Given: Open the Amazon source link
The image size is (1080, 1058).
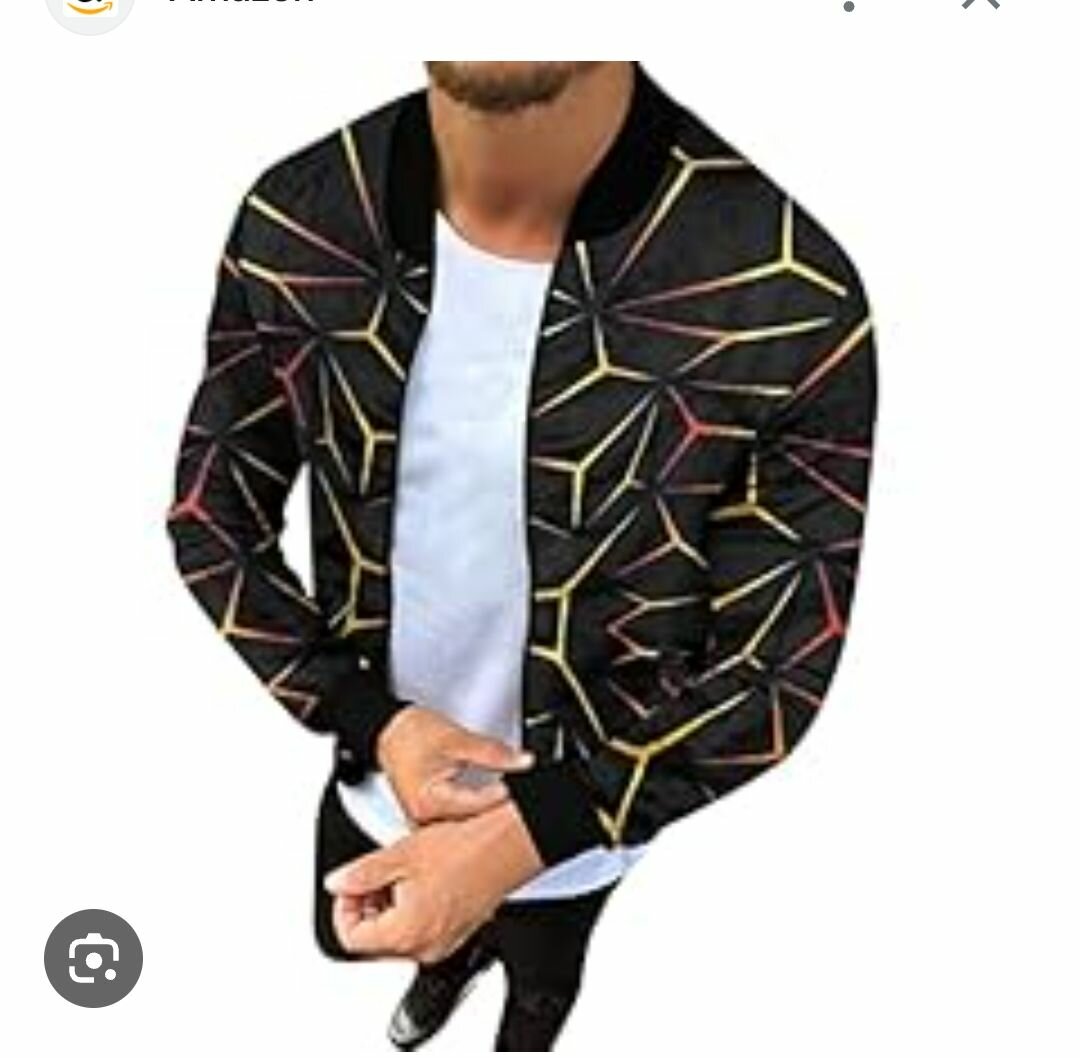Looking at the screenshot, I should pyautogui.click(x=240, y=3).
